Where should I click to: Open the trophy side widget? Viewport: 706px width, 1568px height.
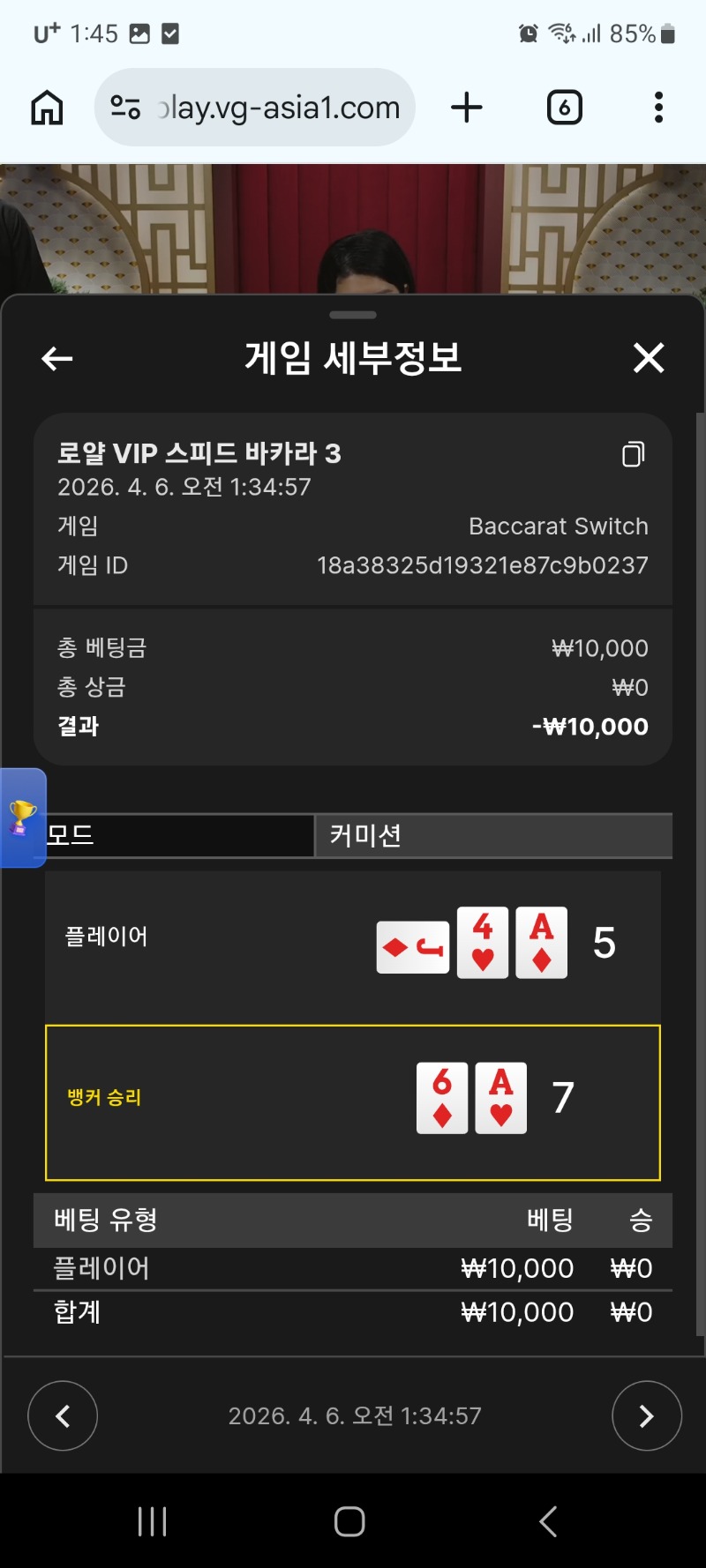[22, 818]
